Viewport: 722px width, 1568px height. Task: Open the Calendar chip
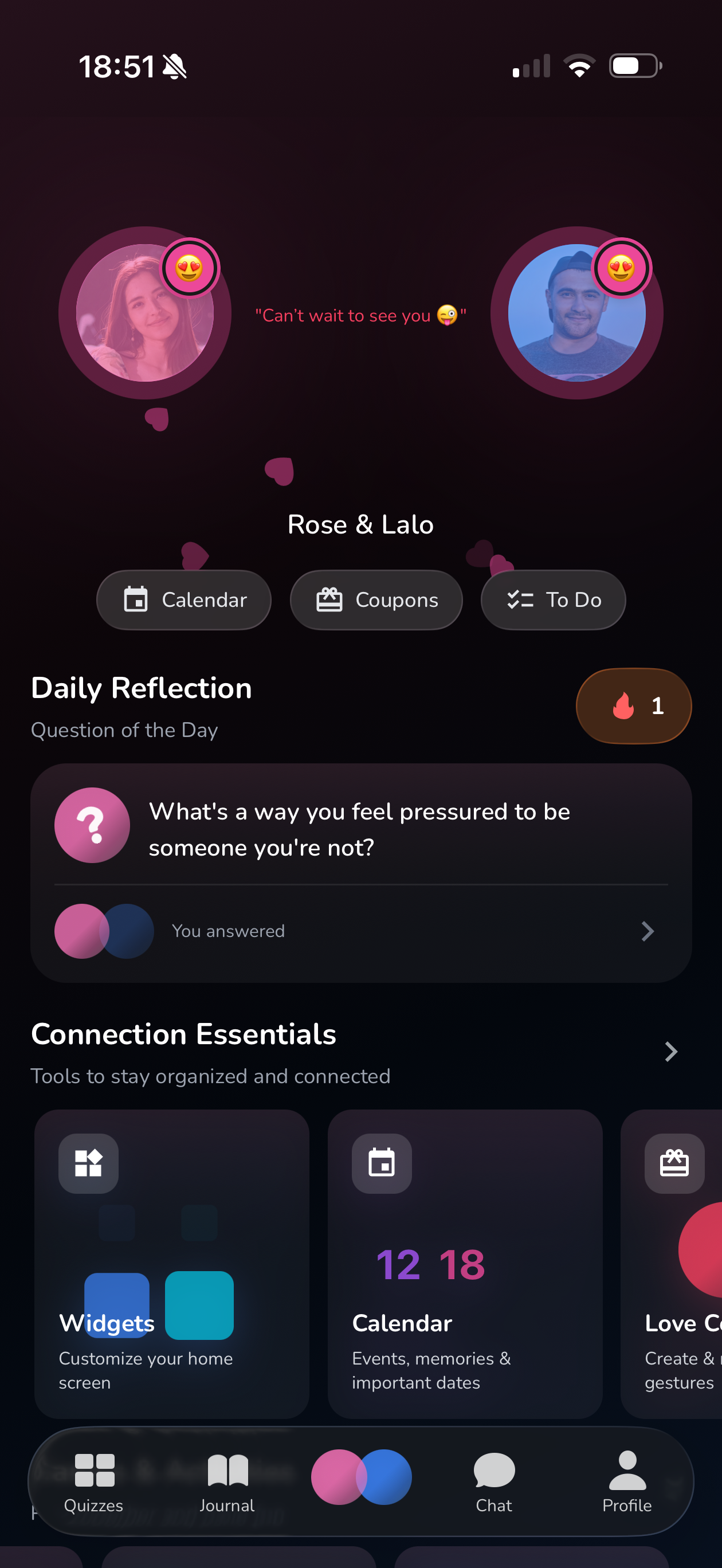tap(184, 599)
